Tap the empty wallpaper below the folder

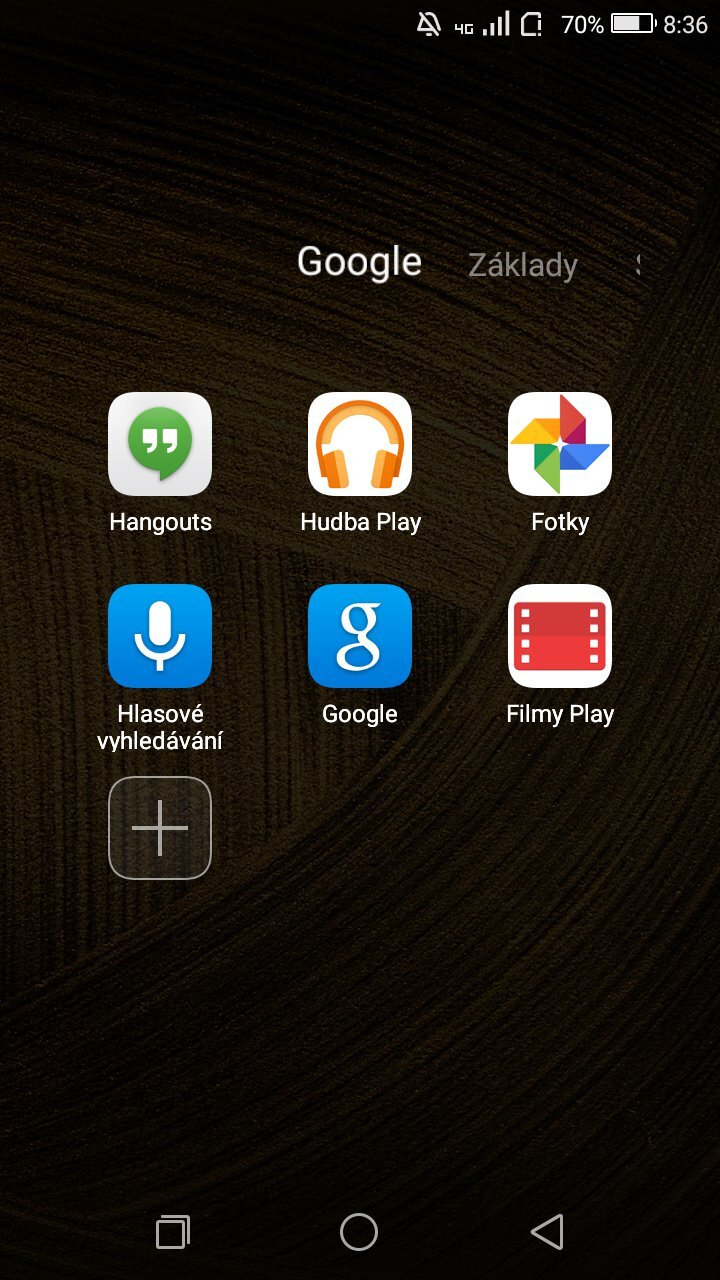click(360, 1020)
